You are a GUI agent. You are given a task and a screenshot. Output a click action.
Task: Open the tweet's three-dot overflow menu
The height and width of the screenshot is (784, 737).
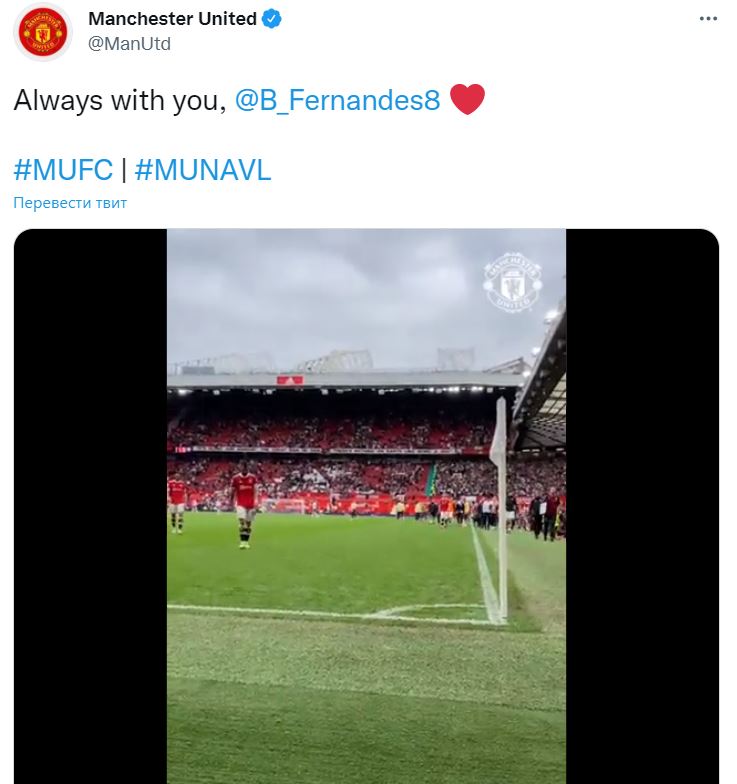[708, 19]
